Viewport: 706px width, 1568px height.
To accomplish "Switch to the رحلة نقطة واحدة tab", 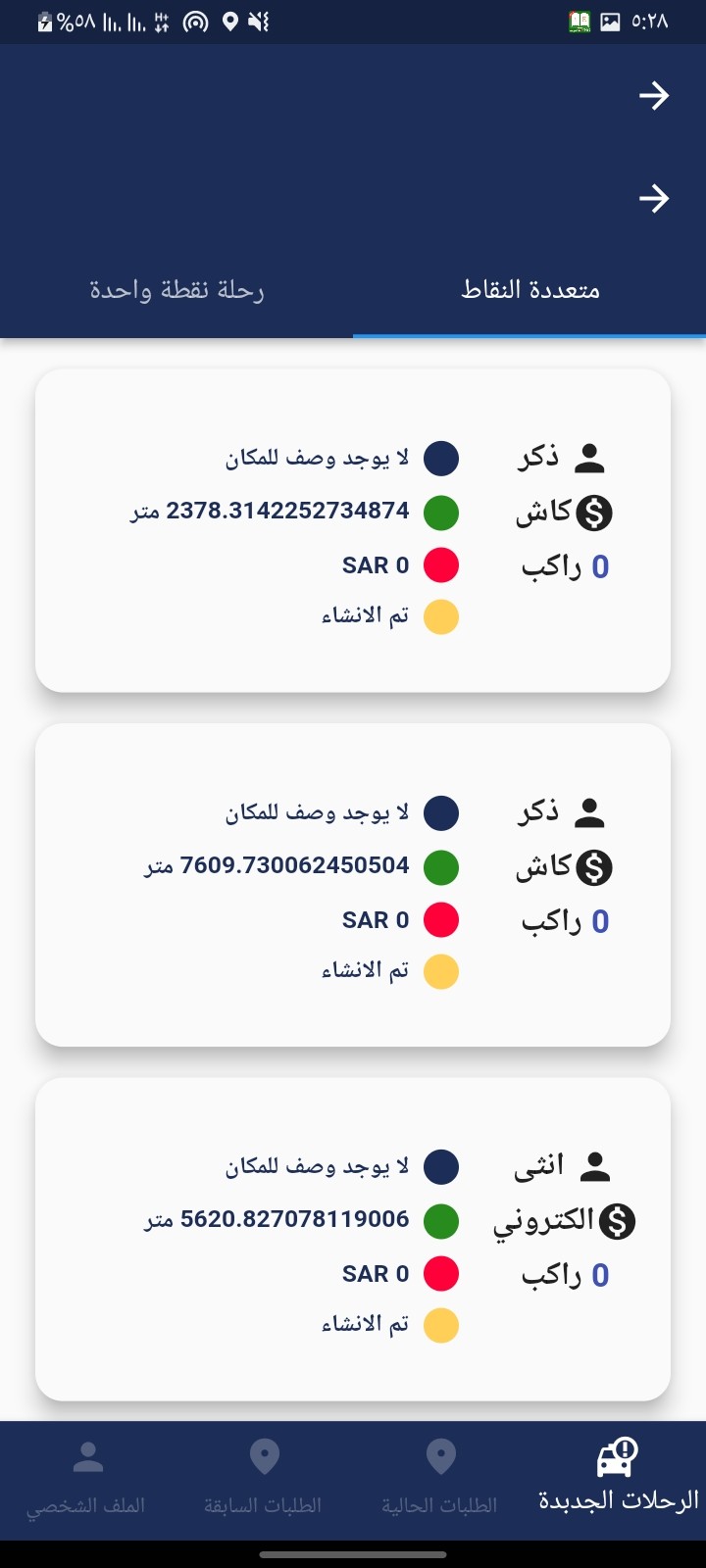I will (176, 290).
